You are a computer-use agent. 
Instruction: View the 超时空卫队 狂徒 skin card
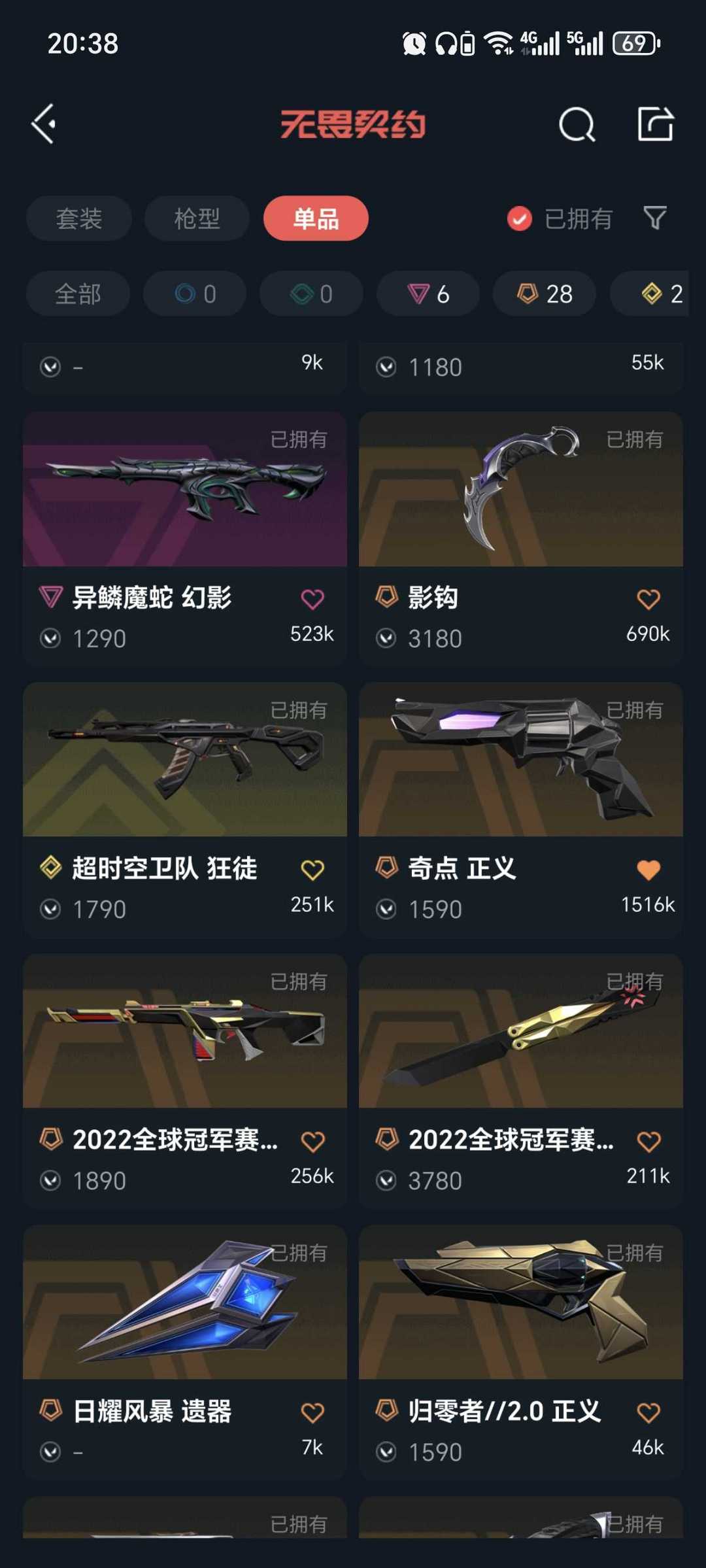click(x=185, y=760)
